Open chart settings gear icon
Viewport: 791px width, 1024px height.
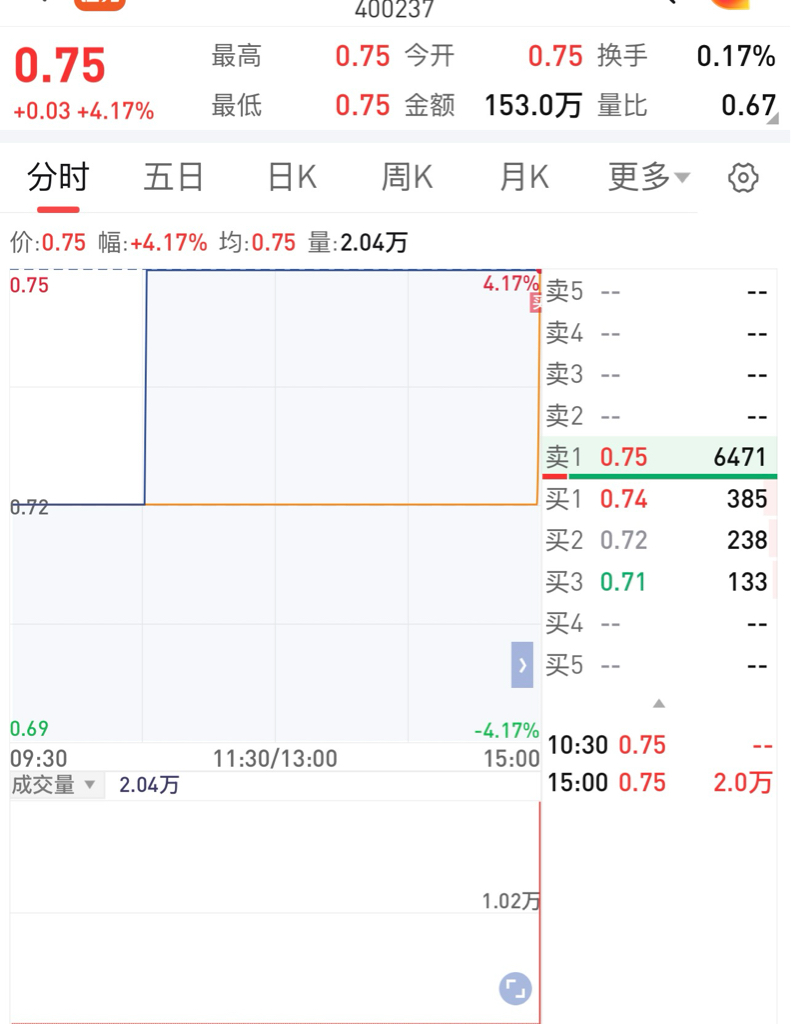click(x=743, y=178)
